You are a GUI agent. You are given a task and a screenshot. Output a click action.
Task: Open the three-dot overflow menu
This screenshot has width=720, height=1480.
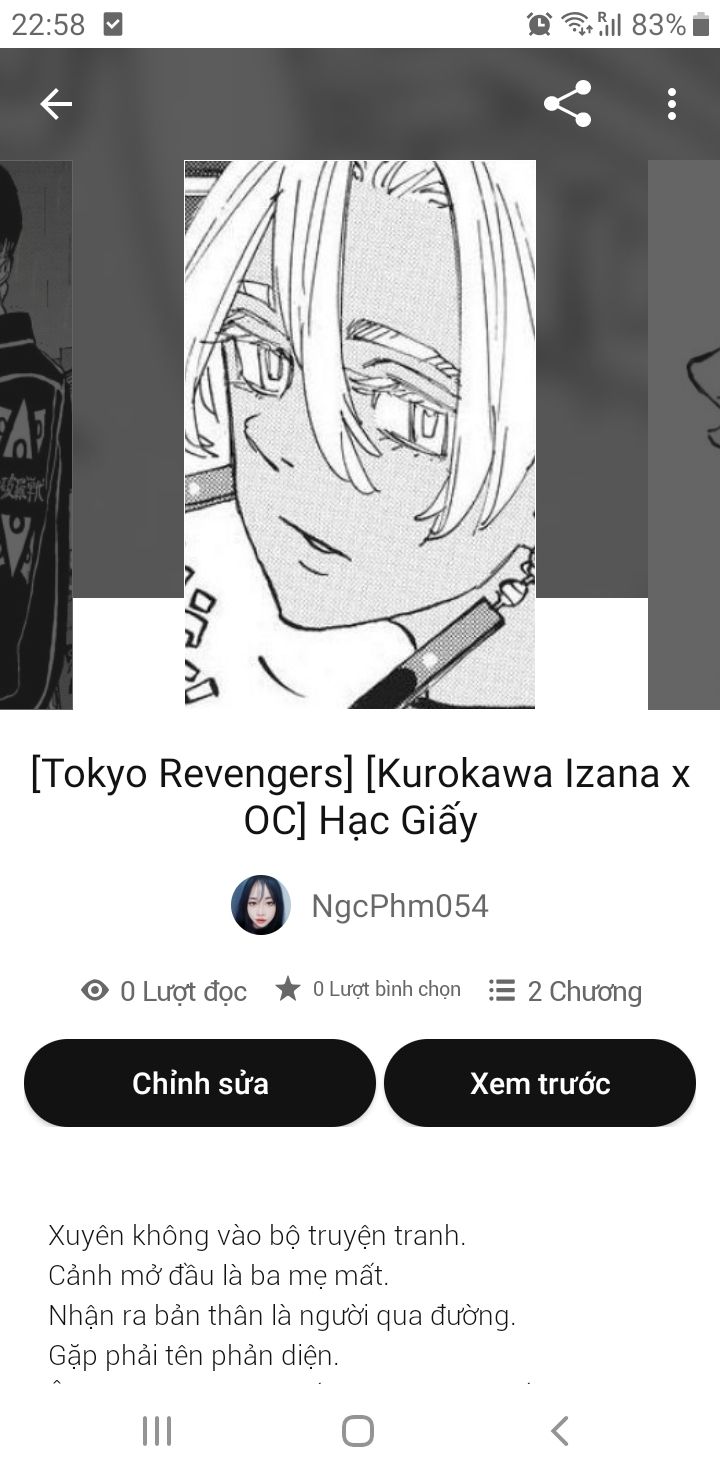click(x=671, y=104)
